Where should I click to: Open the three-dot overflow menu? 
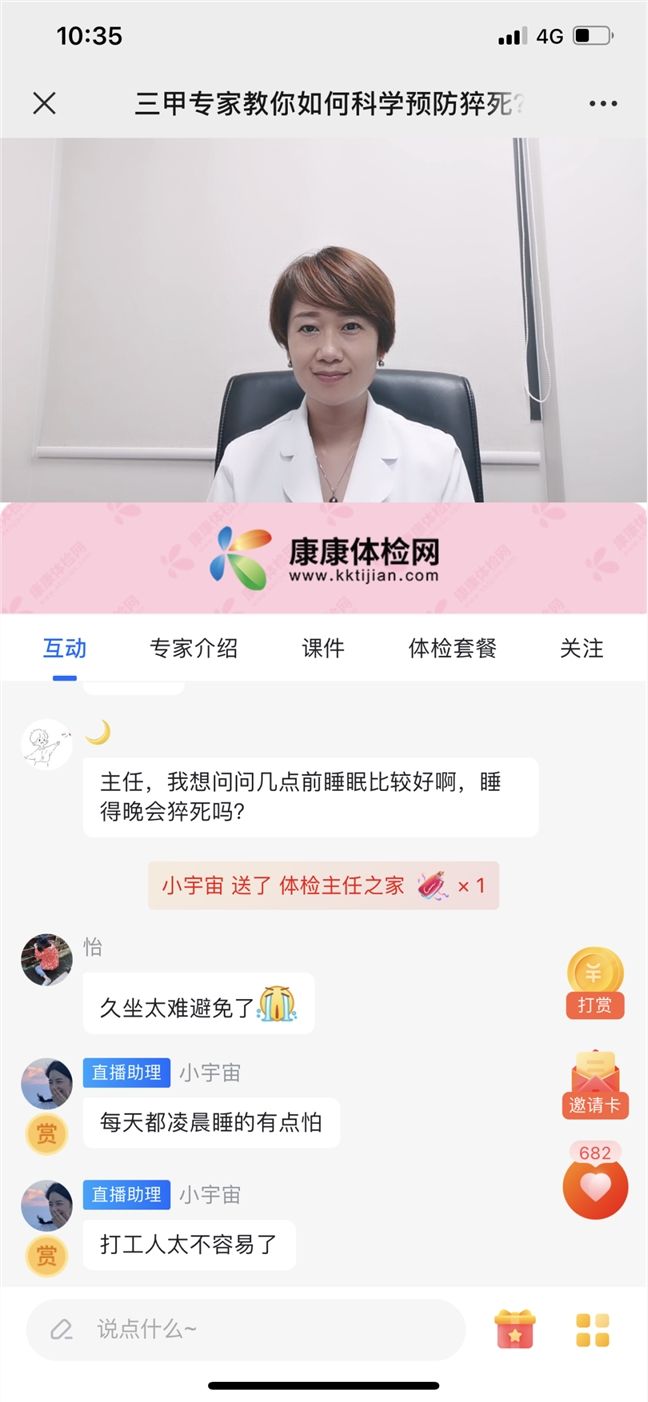point(603,104)
